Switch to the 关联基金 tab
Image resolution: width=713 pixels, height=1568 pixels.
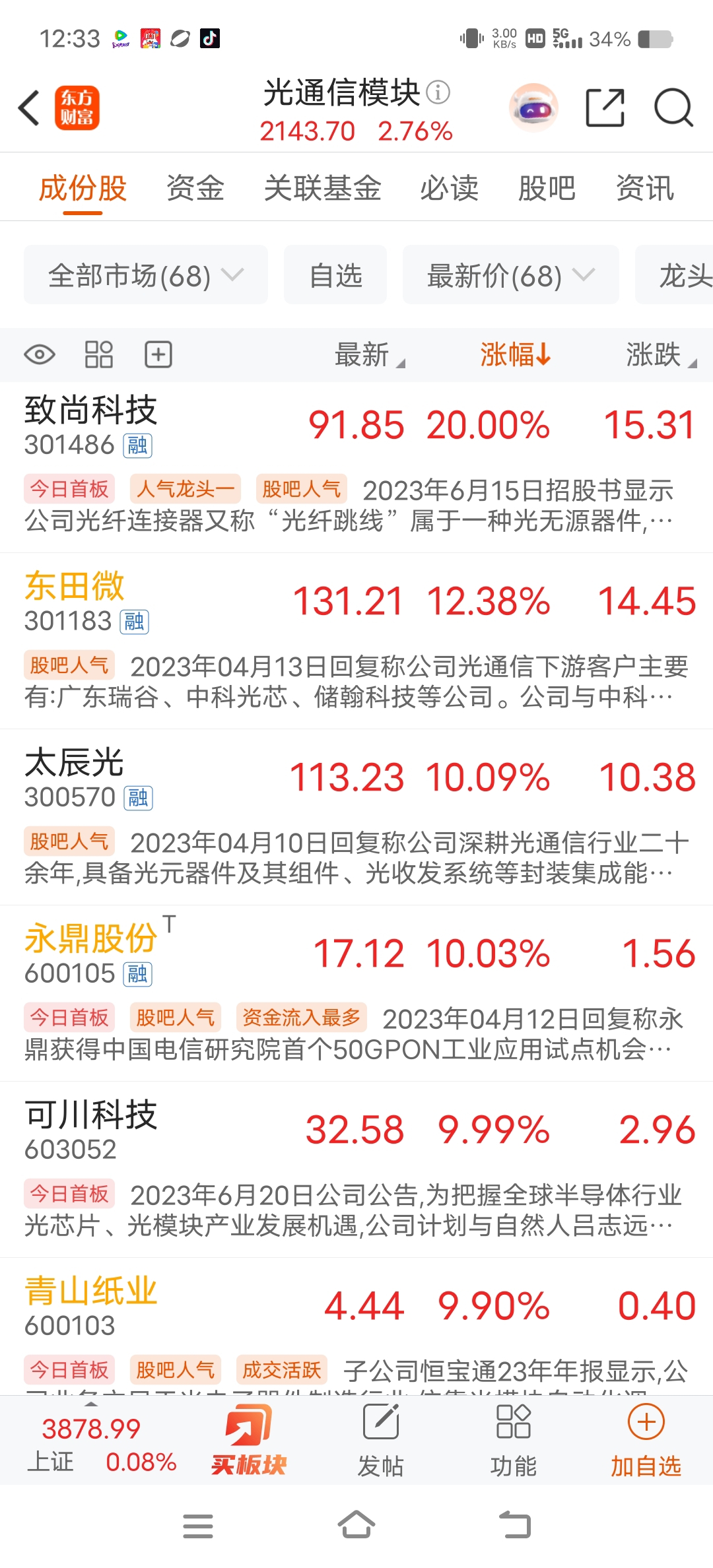click(323, 188)
